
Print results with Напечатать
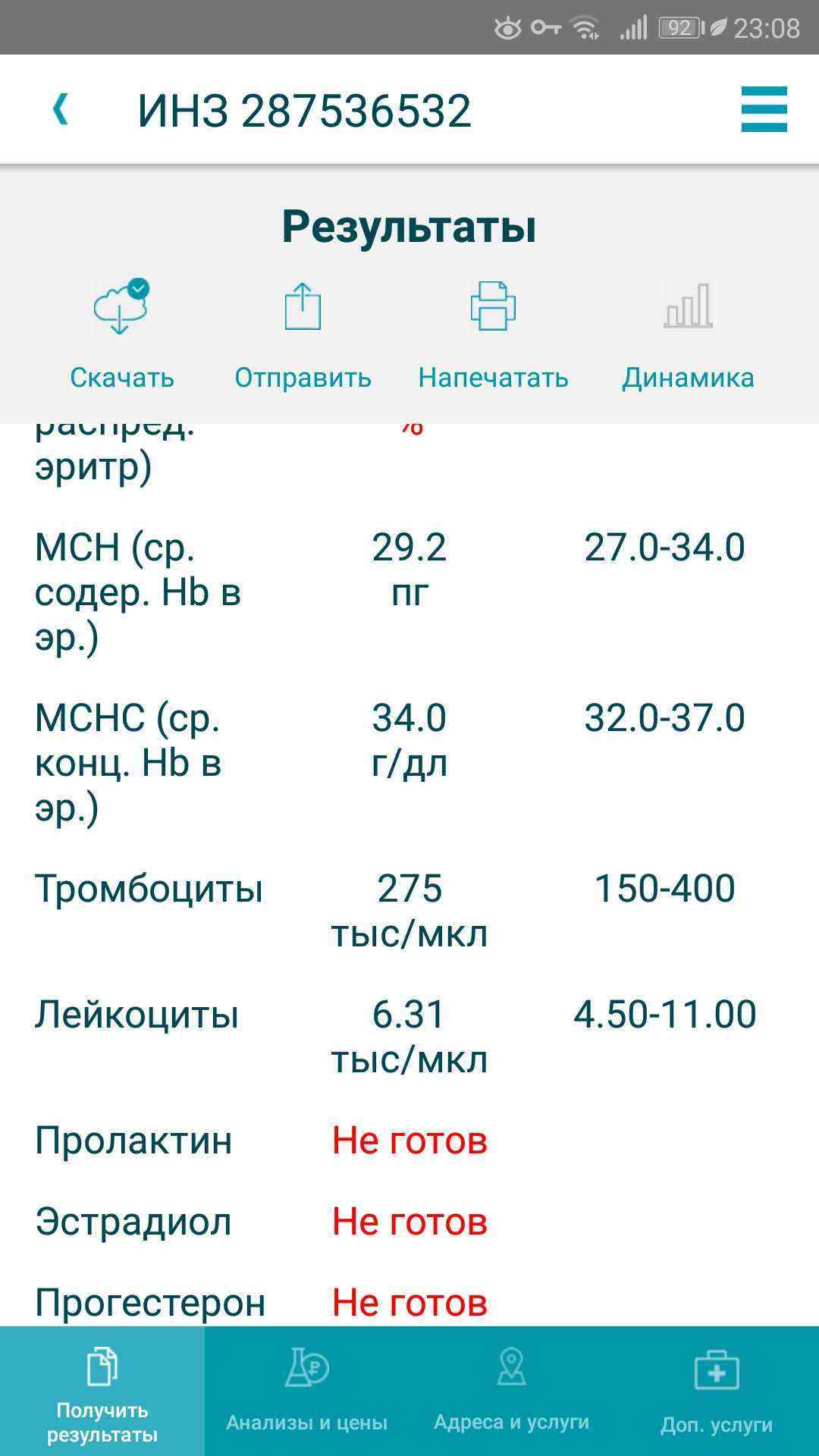click(x=493, y=334)
